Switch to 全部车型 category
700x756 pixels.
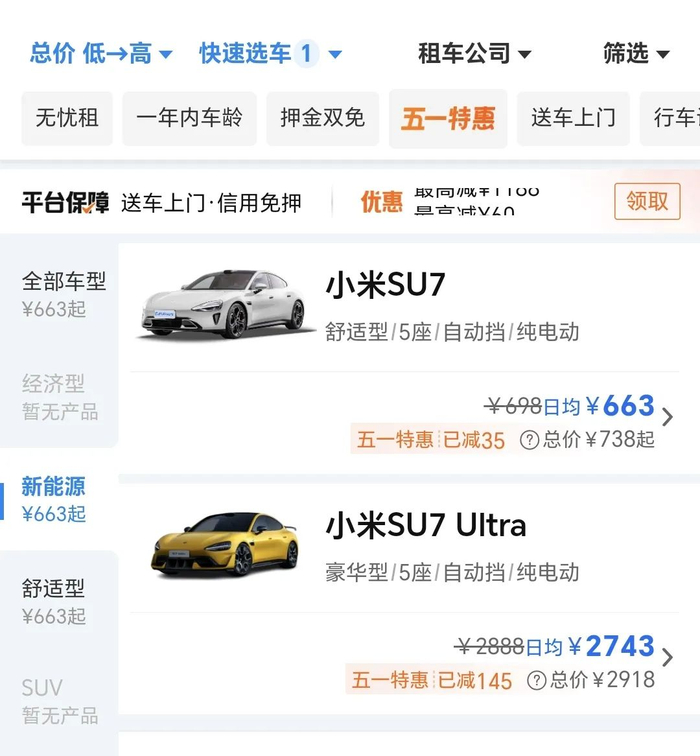coord(63,294)
